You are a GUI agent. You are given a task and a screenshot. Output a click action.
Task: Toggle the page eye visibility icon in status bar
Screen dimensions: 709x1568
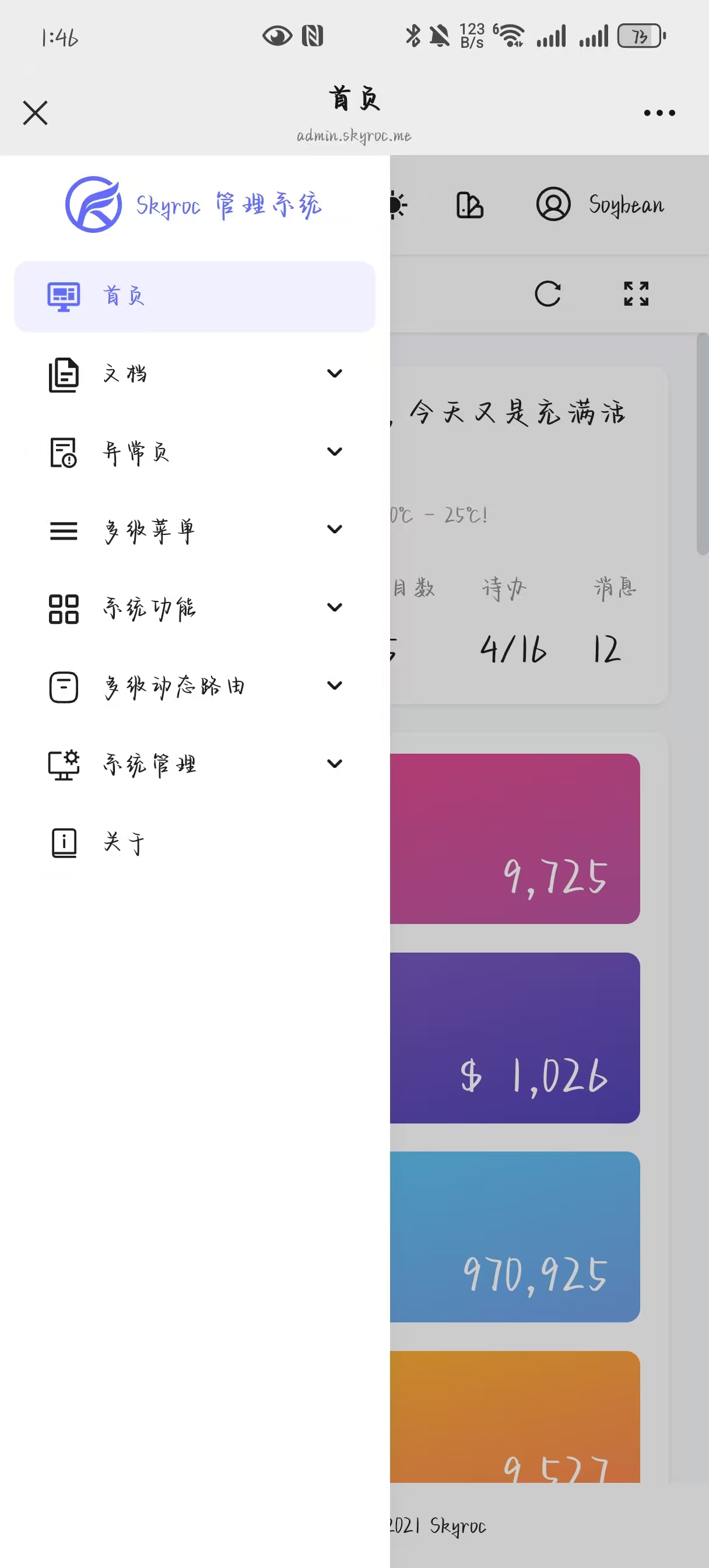coord(278,37)
